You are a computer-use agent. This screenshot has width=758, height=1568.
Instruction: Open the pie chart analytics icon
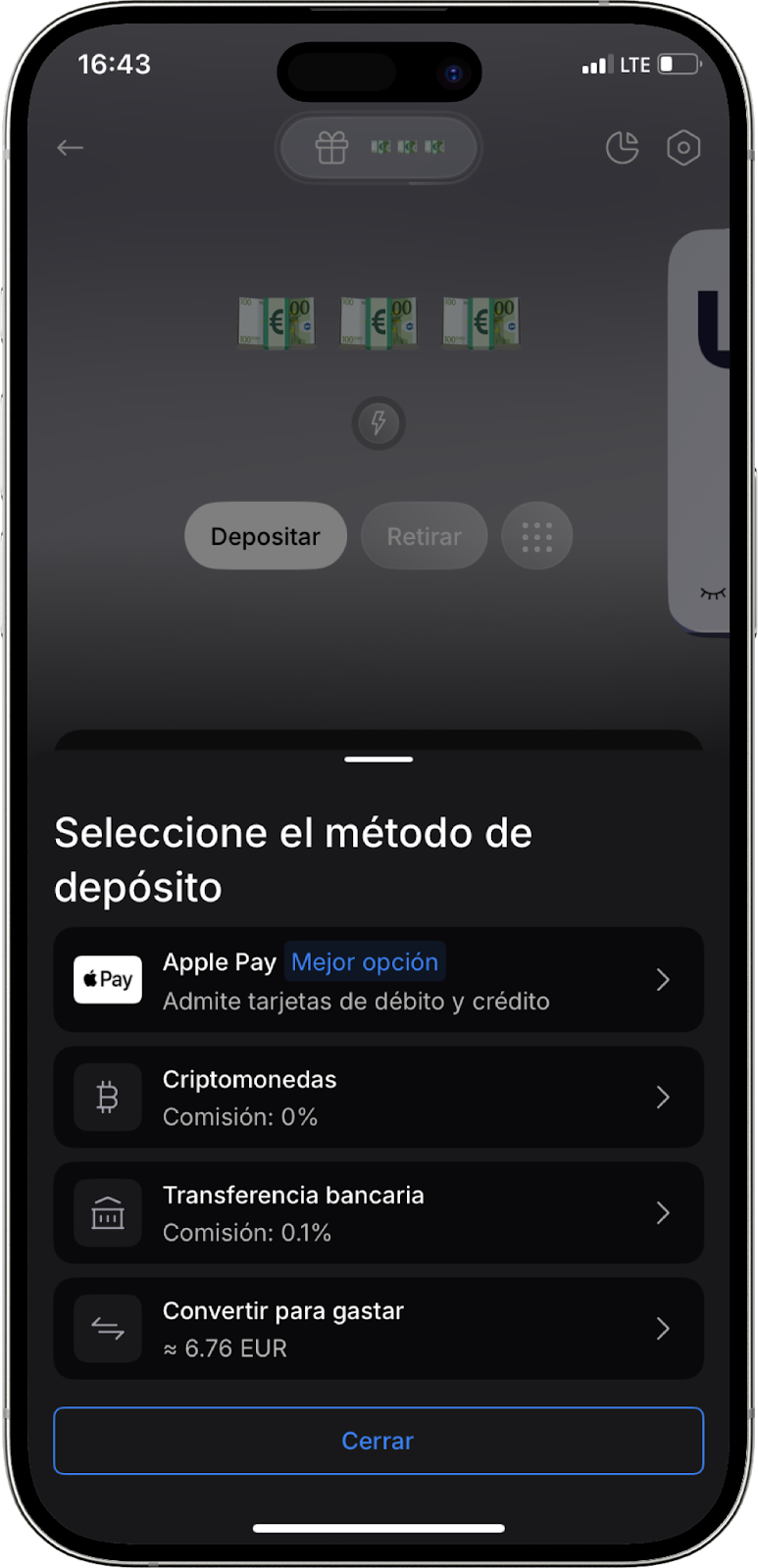click(x=623, y=148)
